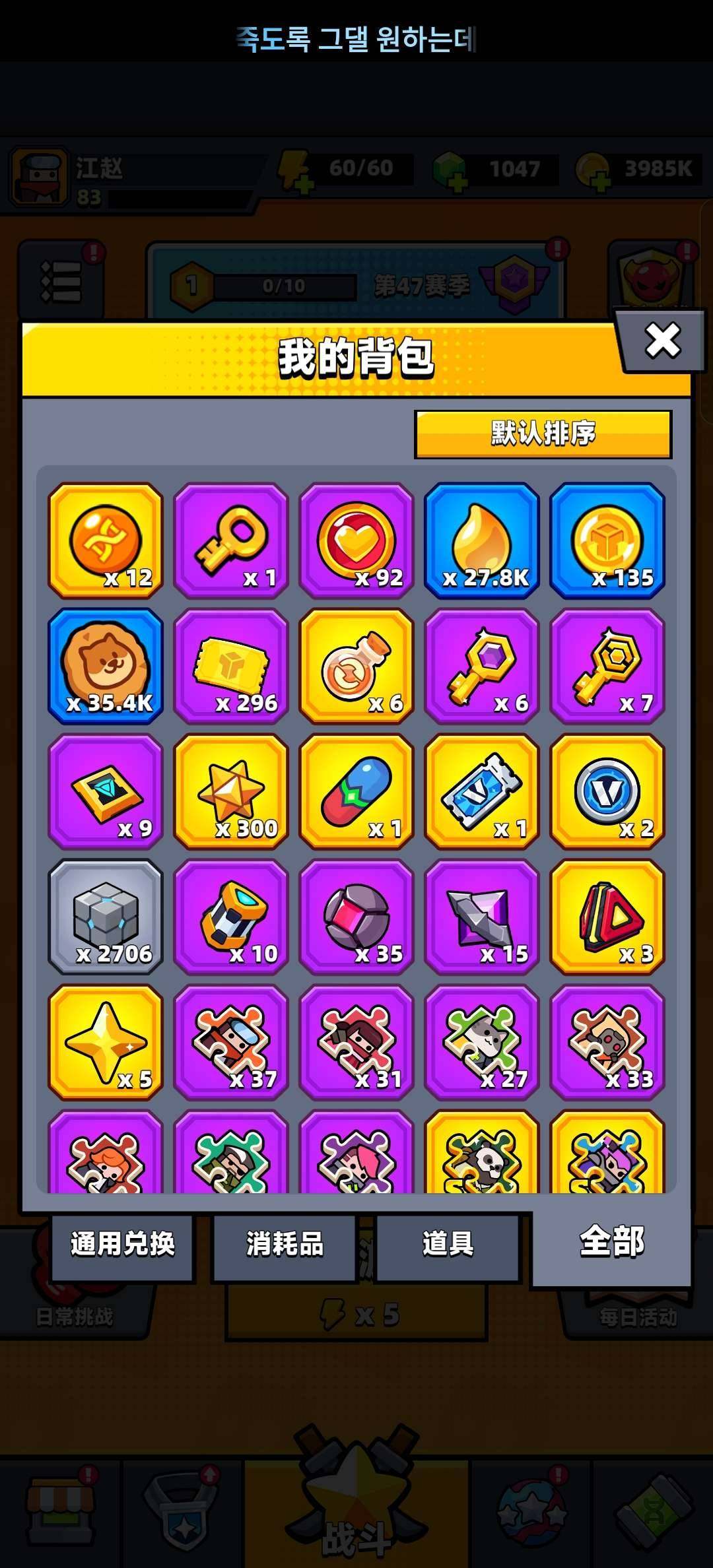Open the golden key item x1

231,540
